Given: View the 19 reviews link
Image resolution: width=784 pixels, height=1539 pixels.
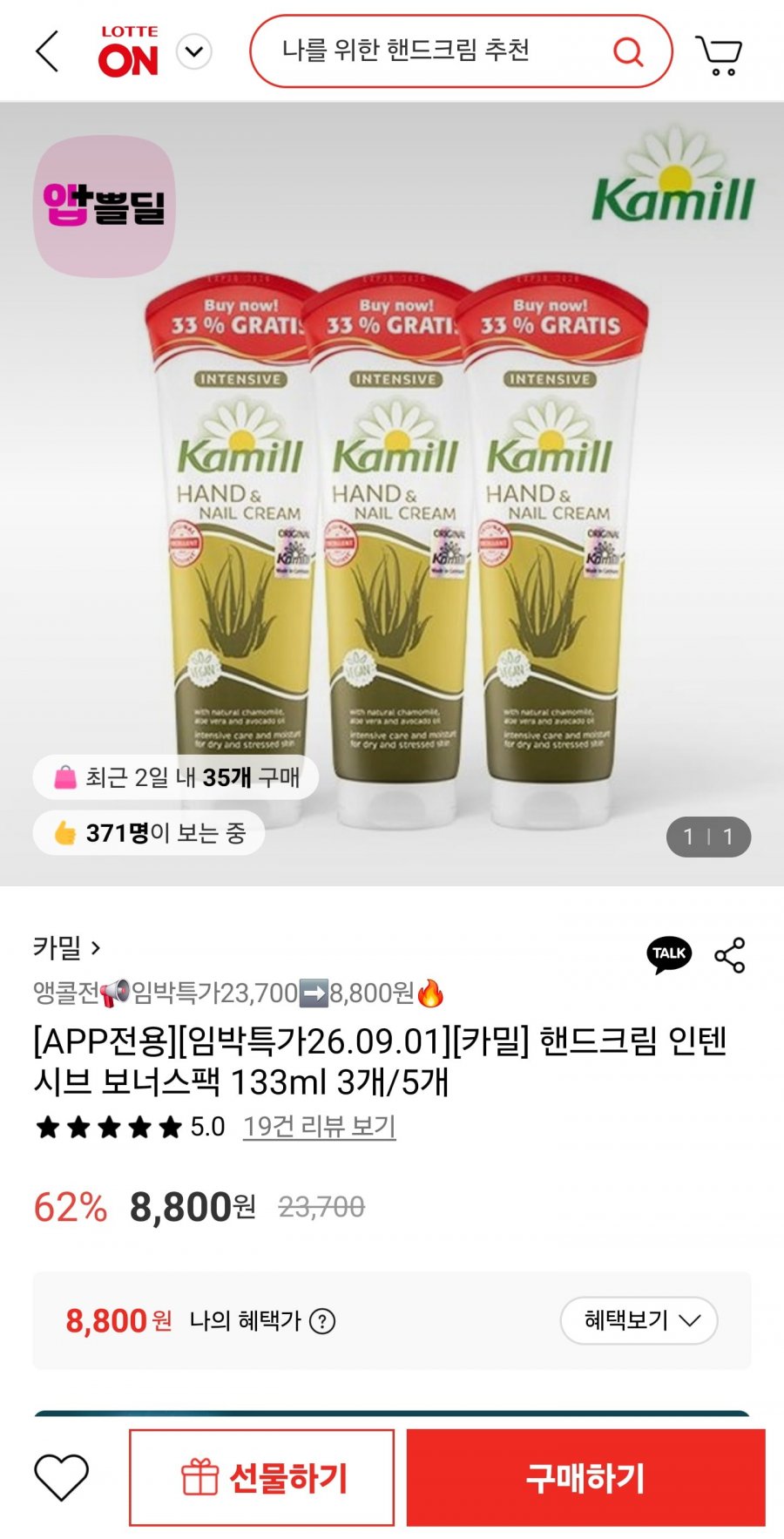Looking at the screenshot, I should tap(320, 1127).
